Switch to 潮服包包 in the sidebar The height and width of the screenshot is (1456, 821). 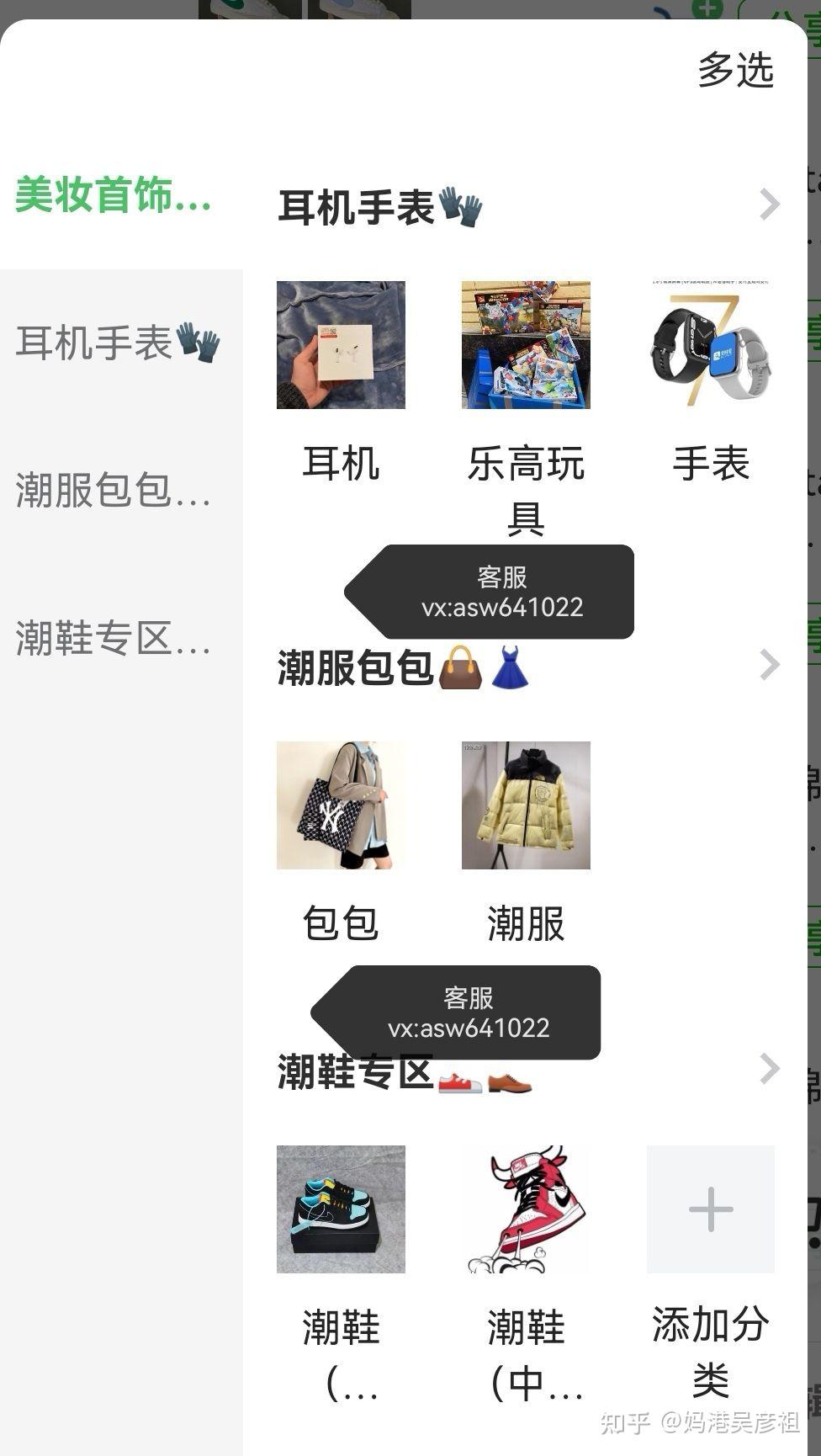(x=113, y=490)
